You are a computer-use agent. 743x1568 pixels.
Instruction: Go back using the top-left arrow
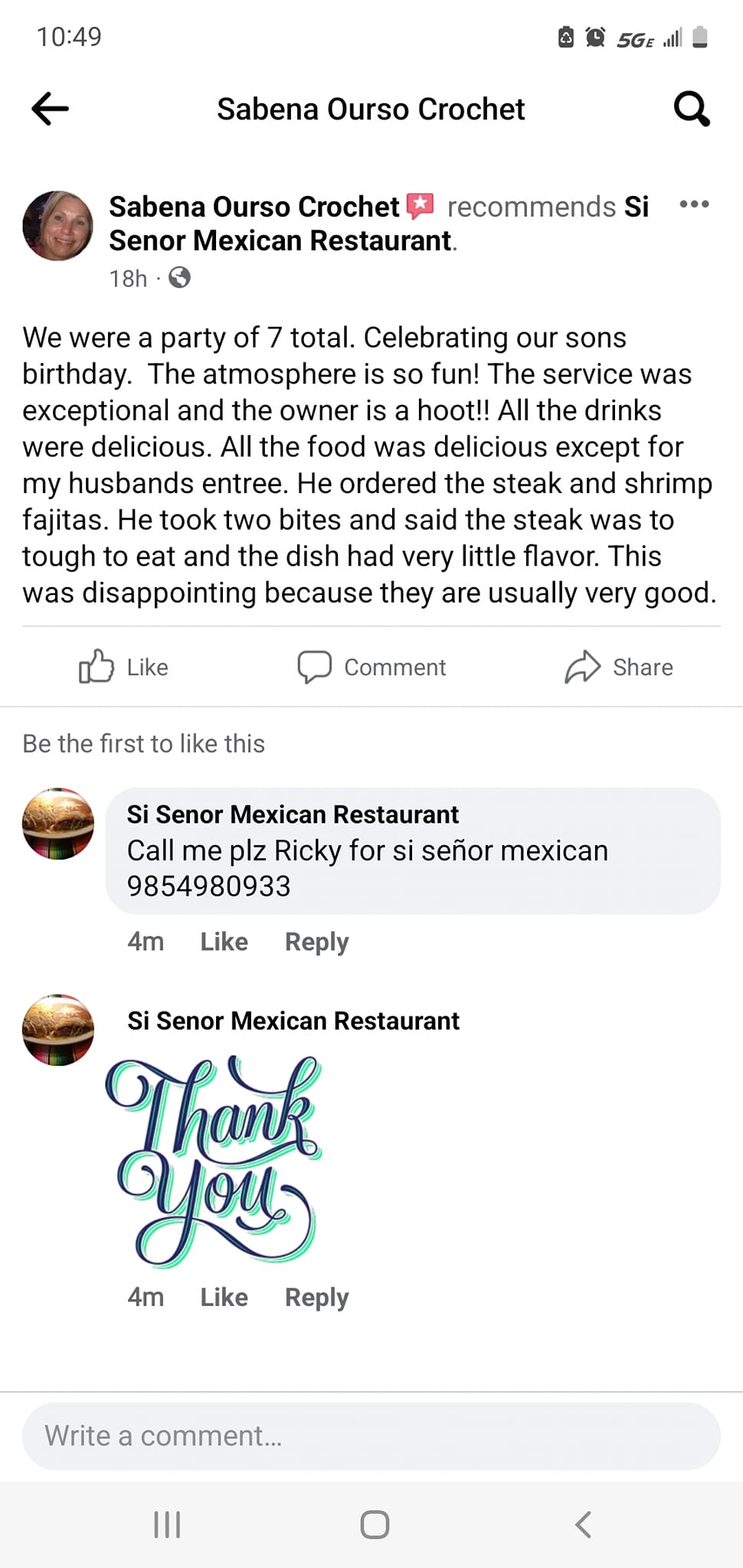(x=51, y=109)
